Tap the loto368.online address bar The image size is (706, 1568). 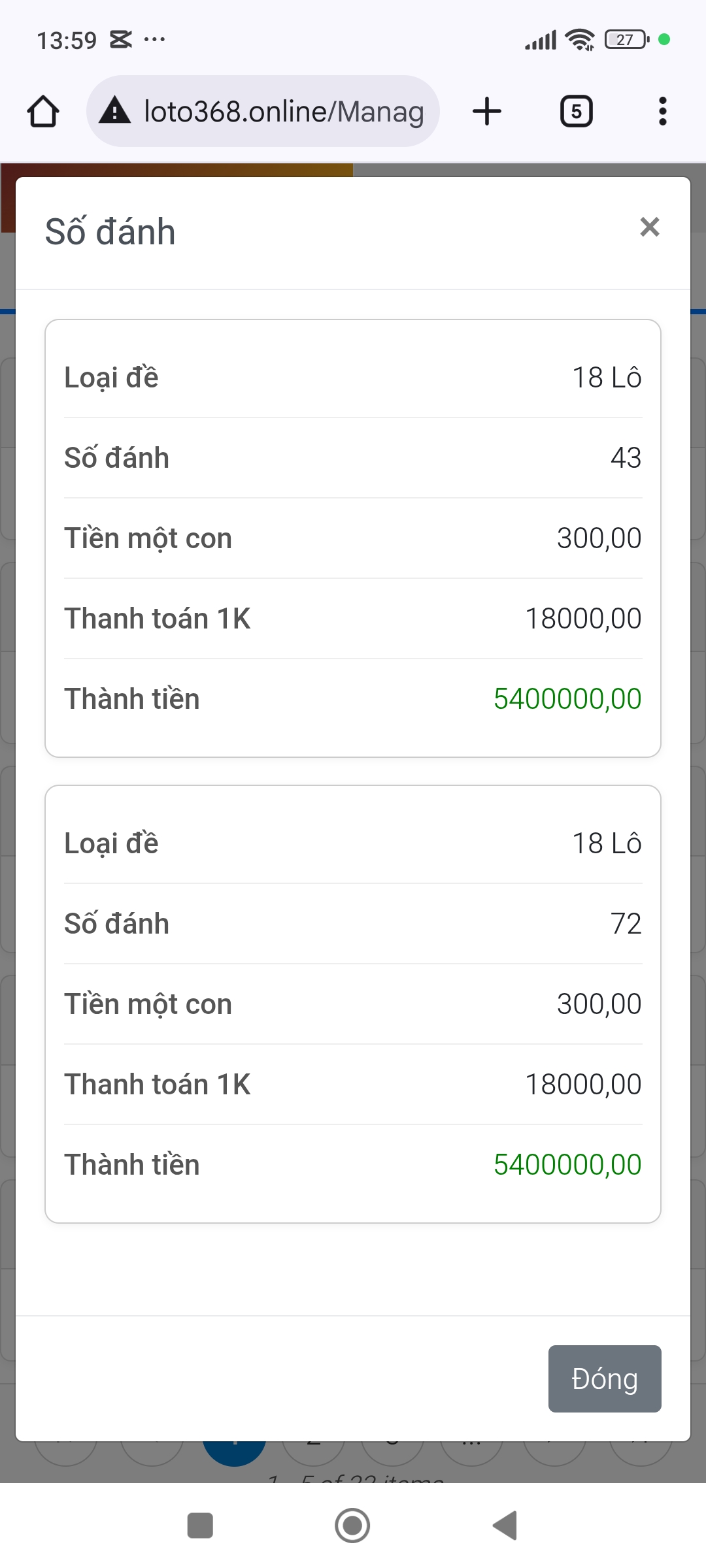pos(263,111)
